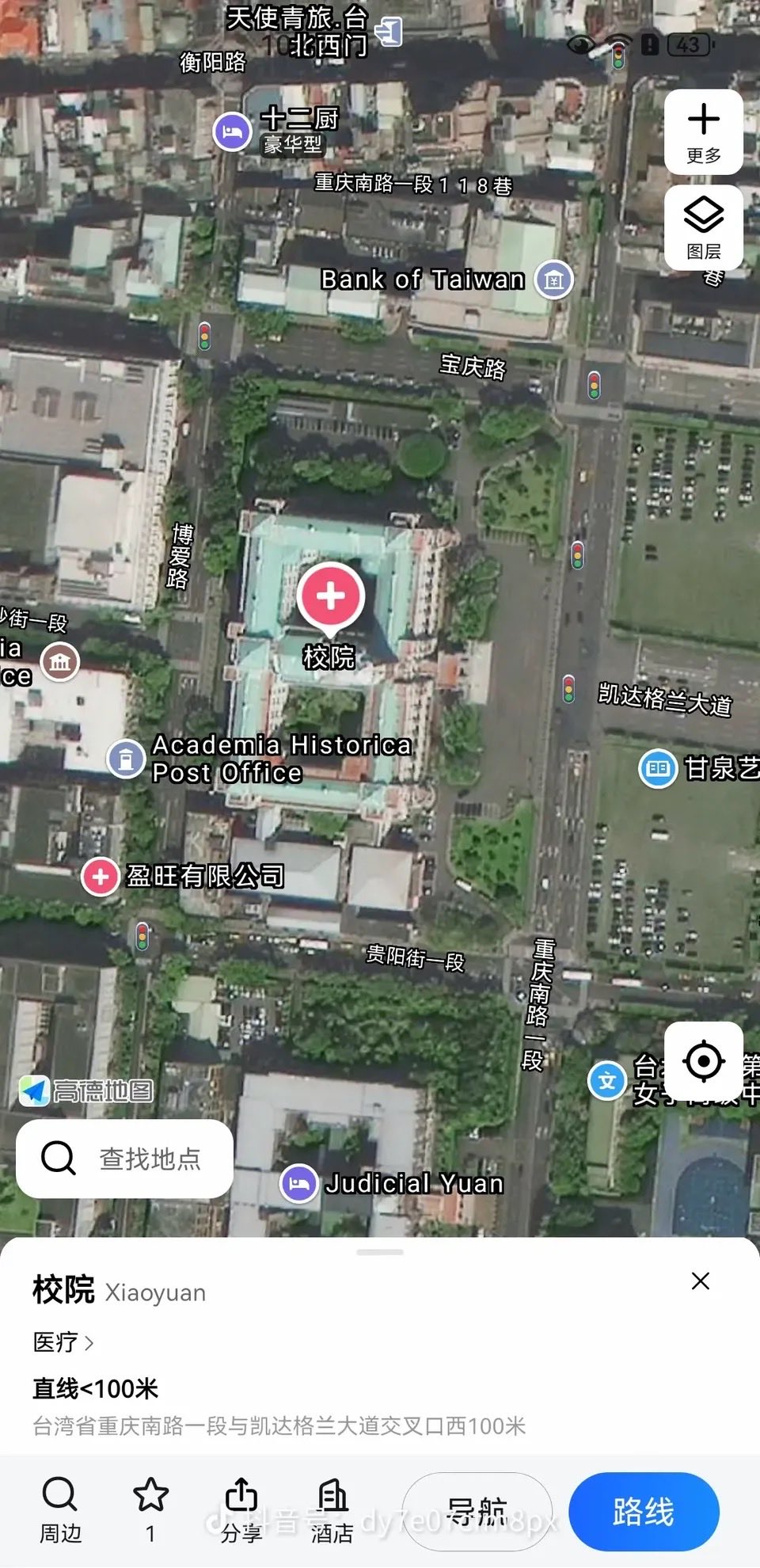The height and width of the screenshot is (1568, 760).
Task: Select the 盈旺有限公司 map marker
Action: (101, 877)
